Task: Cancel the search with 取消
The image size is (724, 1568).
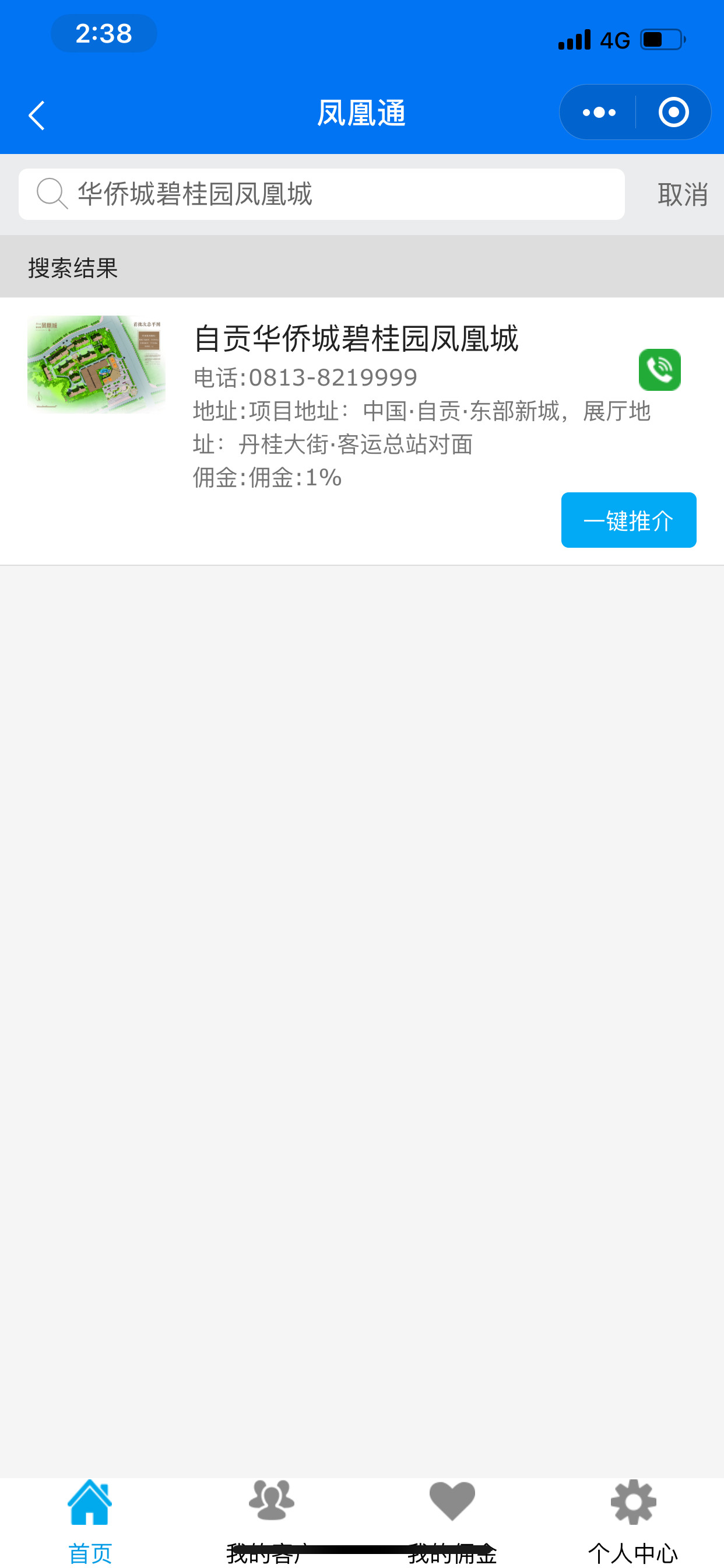Action: pos(682,195)
